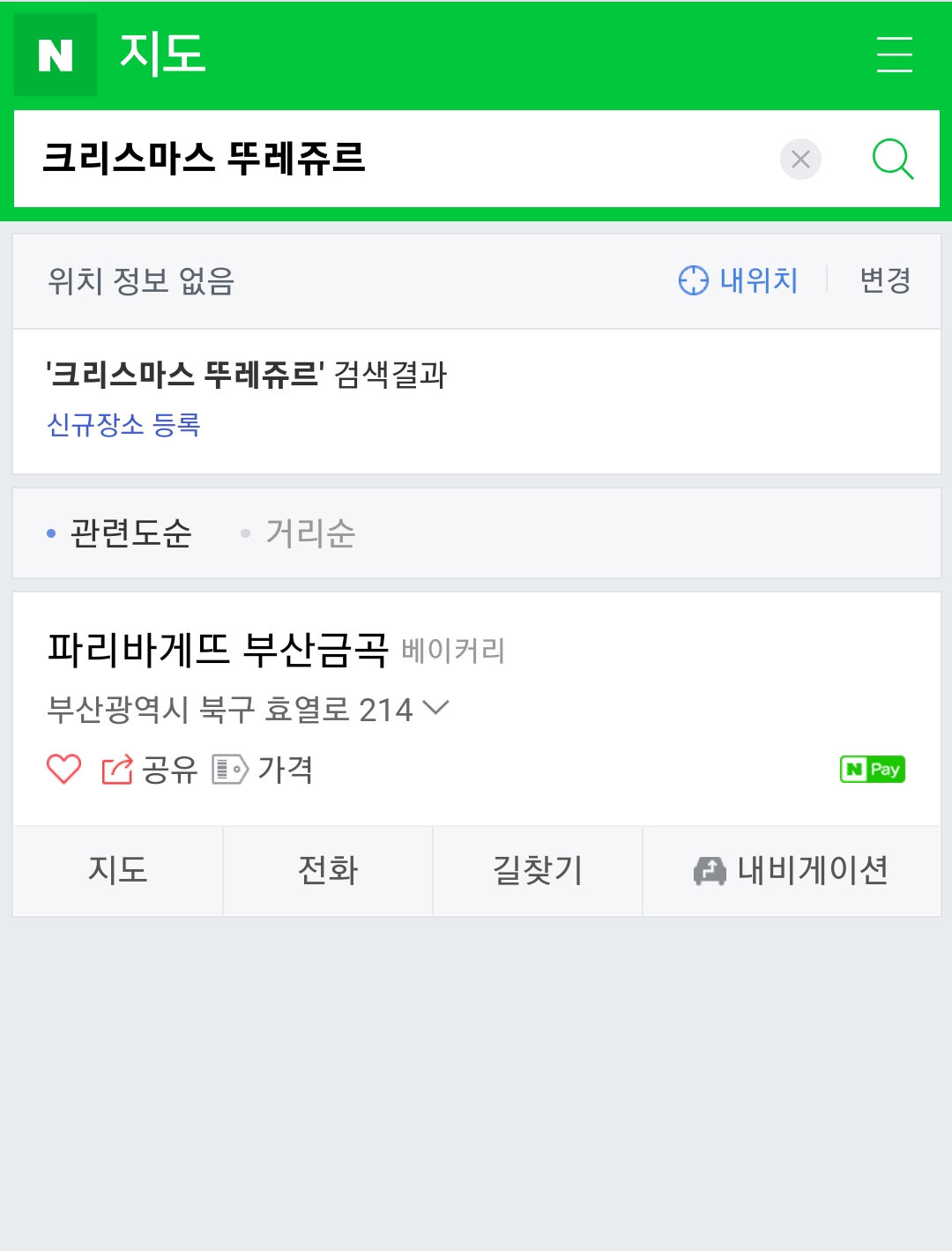Get directions with 길찾기
Image resolution: width=952 pixels, height=1251 pixels.
pos(538,871)
